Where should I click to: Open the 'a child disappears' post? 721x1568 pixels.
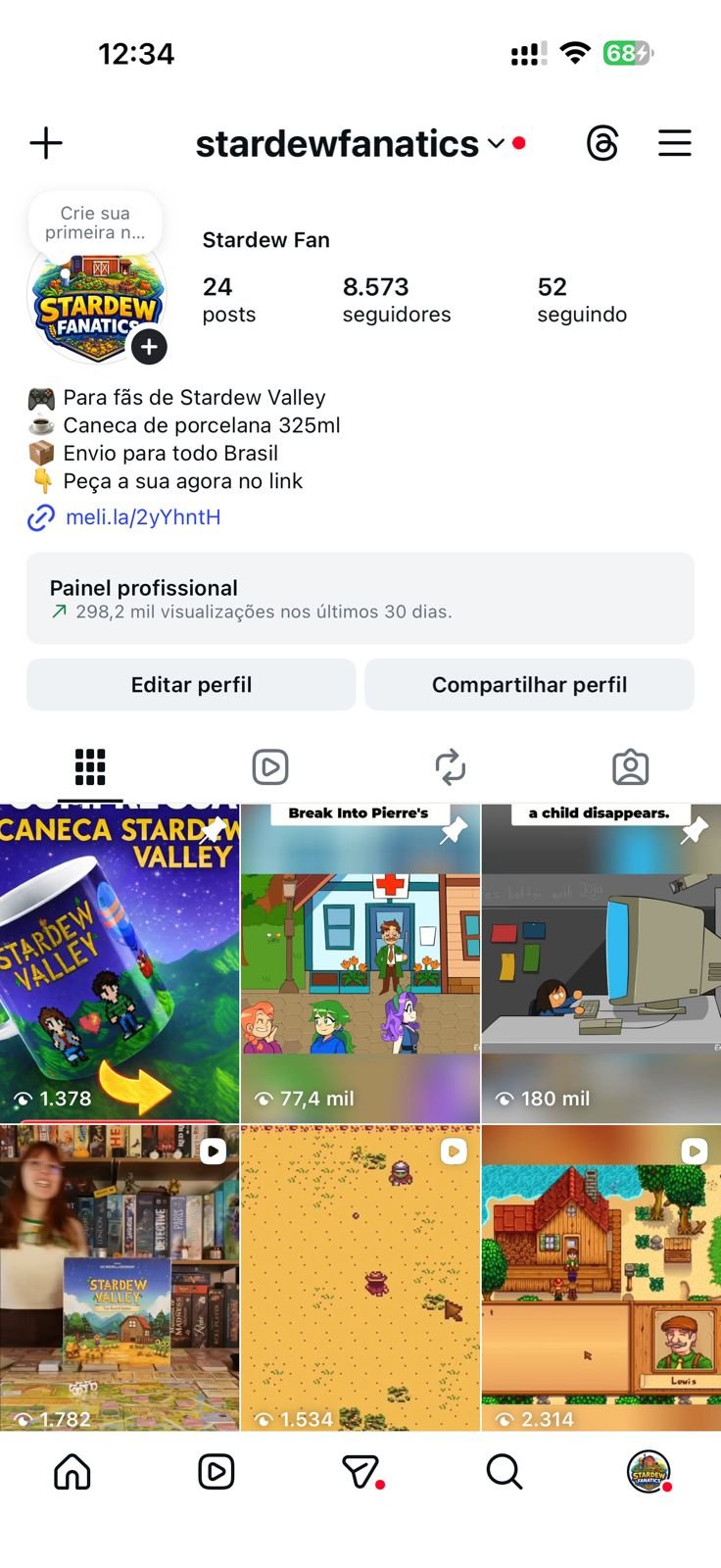click(x=601, y=965)
